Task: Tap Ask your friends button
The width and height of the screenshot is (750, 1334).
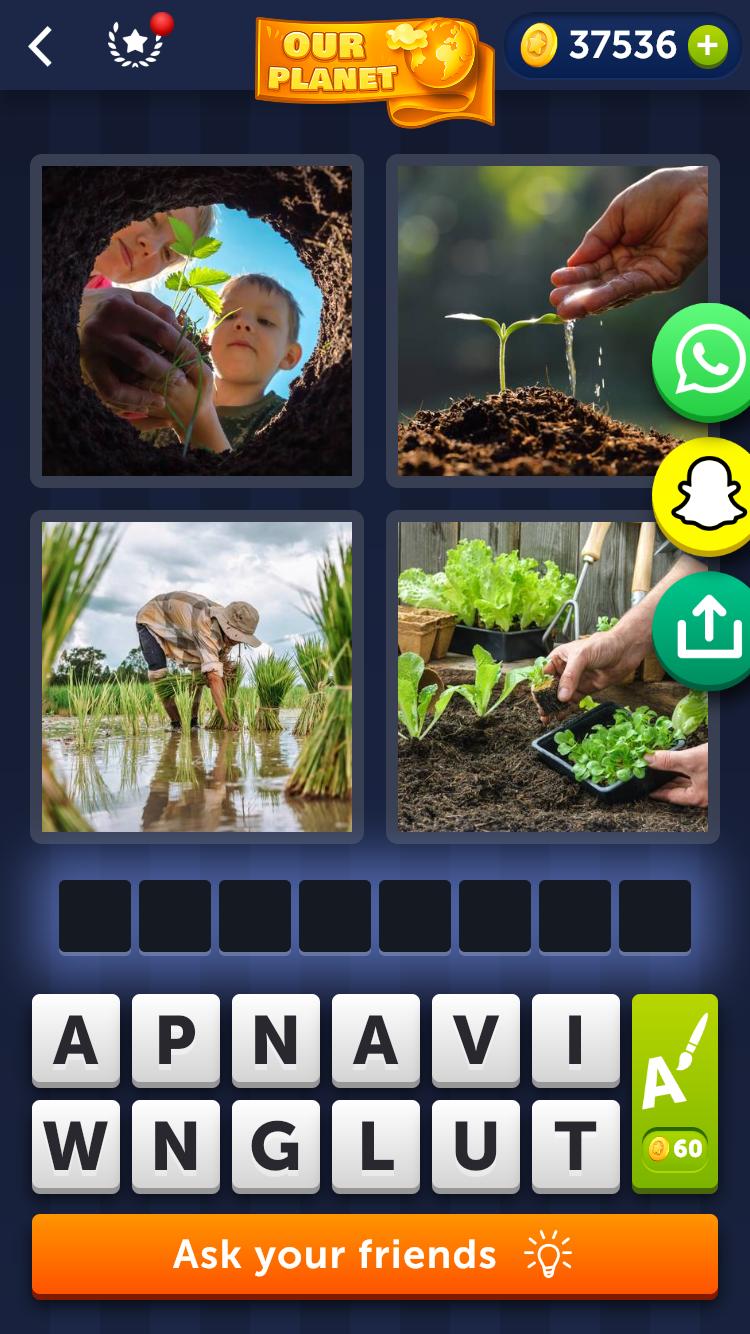Action: tap(375, 1255)
